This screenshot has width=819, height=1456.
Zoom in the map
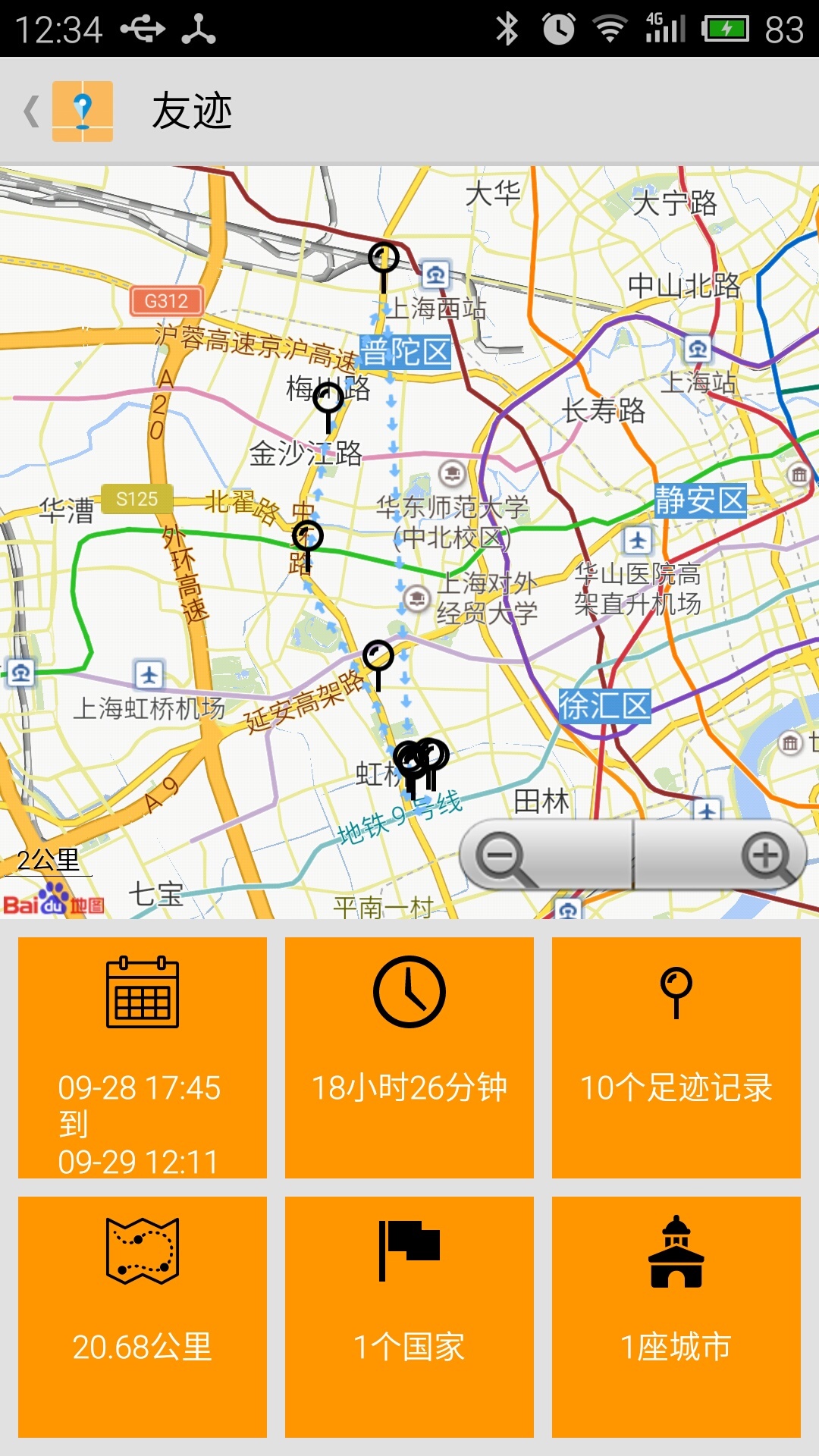tap(764, 857)
